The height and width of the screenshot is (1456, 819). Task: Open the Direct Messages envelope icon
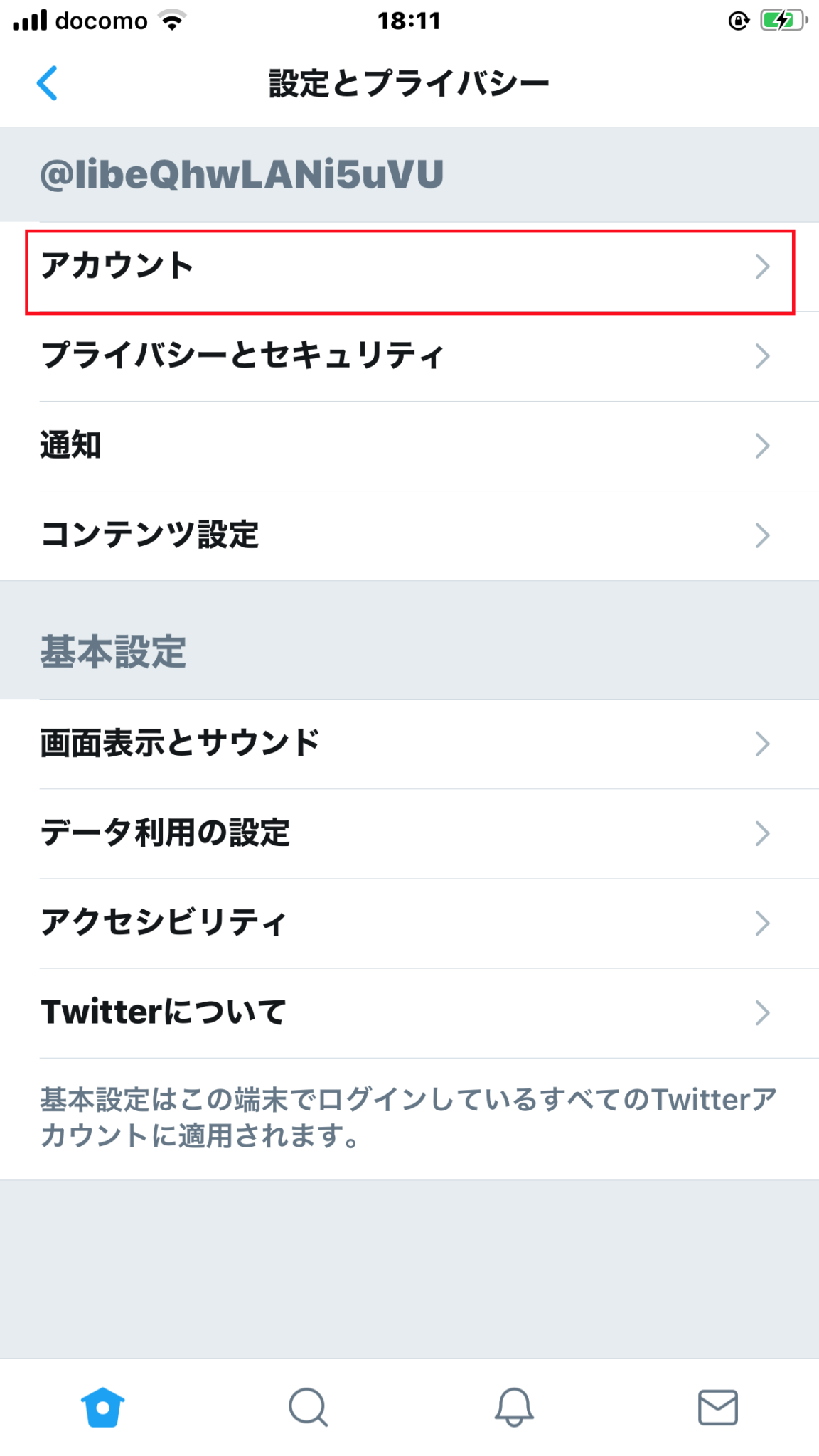(717, 1407)
